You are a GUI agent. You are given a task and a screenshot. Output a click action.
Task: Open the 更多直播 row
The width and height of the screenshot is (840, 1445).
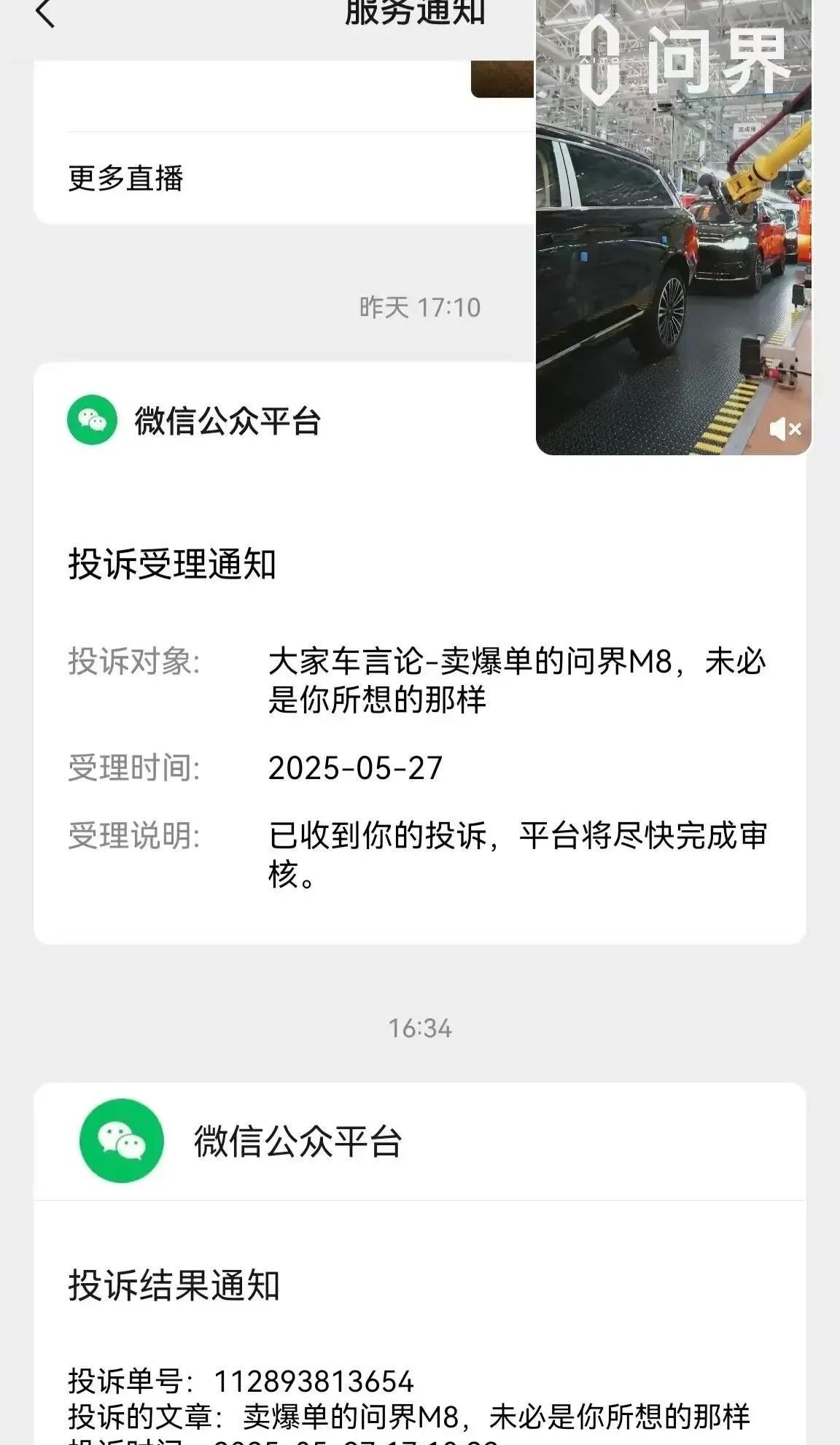pyautogui.click(x=284, y=178)
